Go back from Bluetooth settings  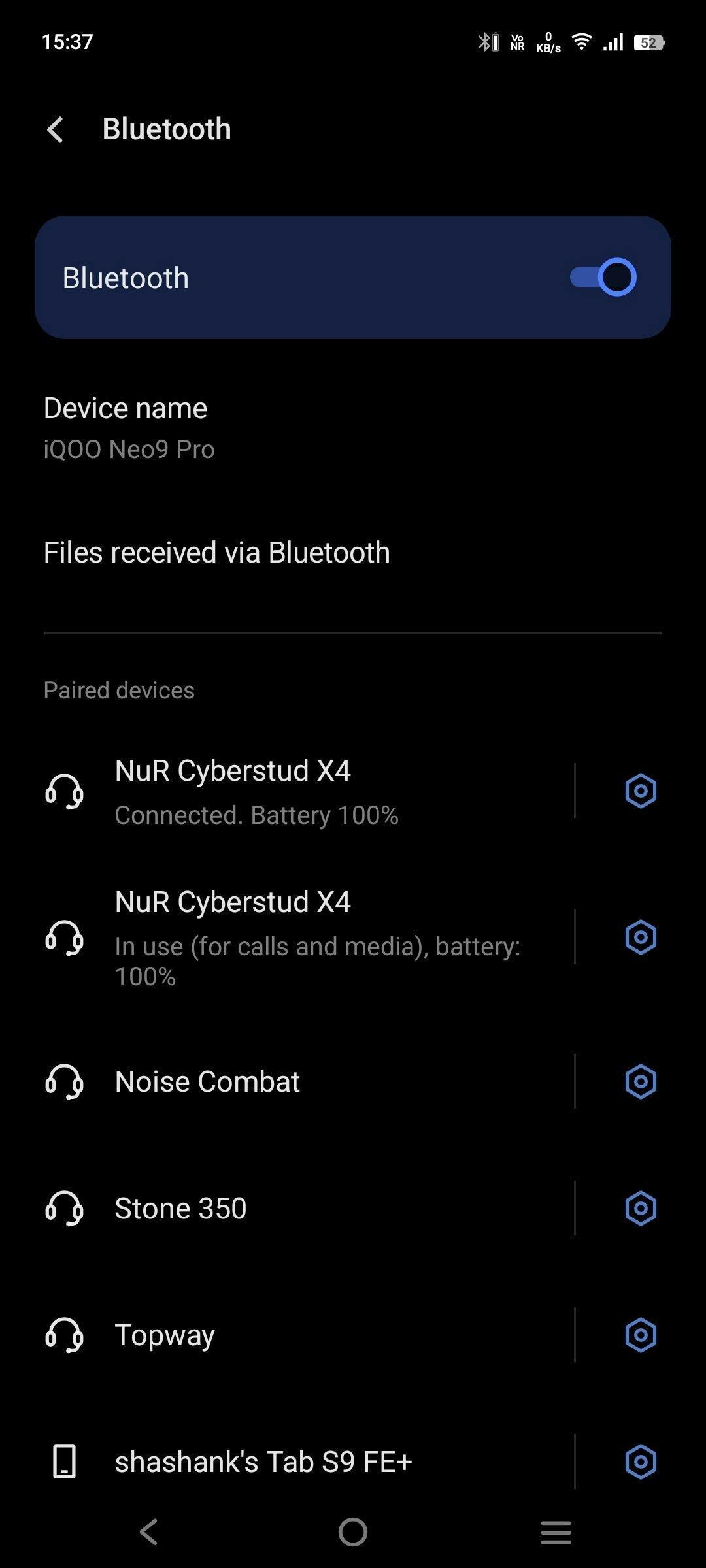(x=56, y=129)
